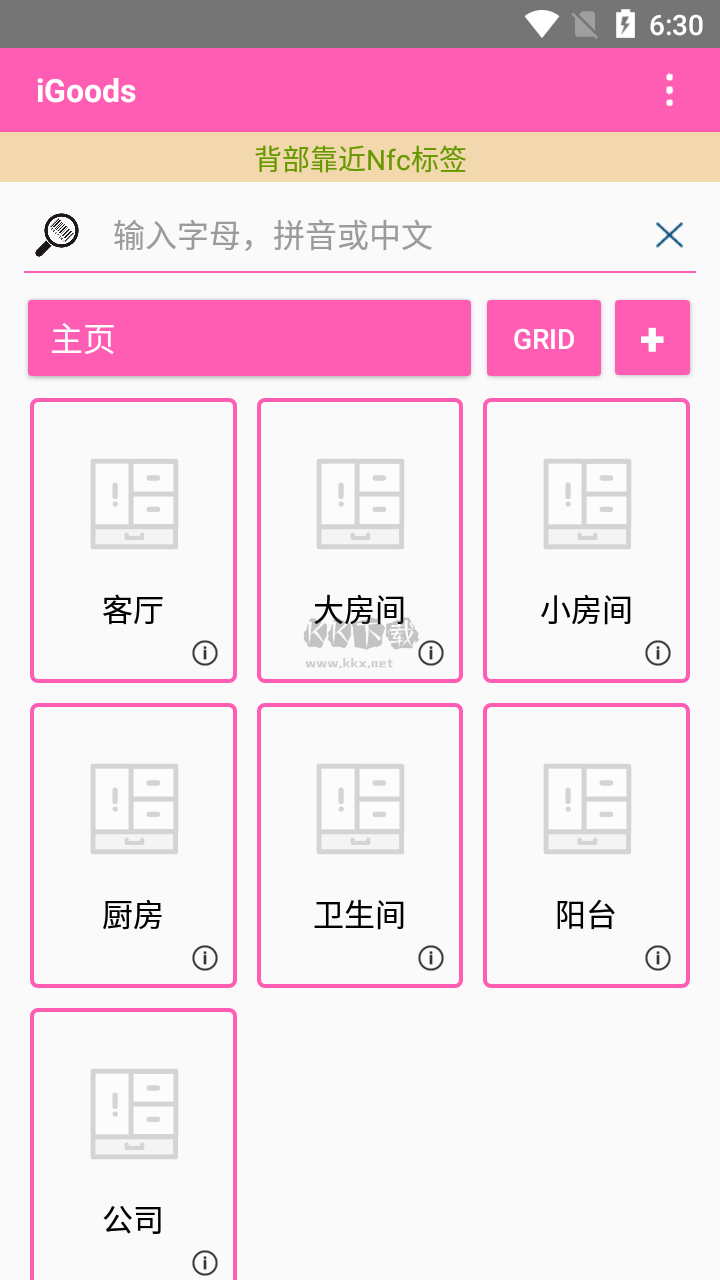View info icon on the 大房间 card
This screenshot has height=1280, width=720.
(431, 653)
